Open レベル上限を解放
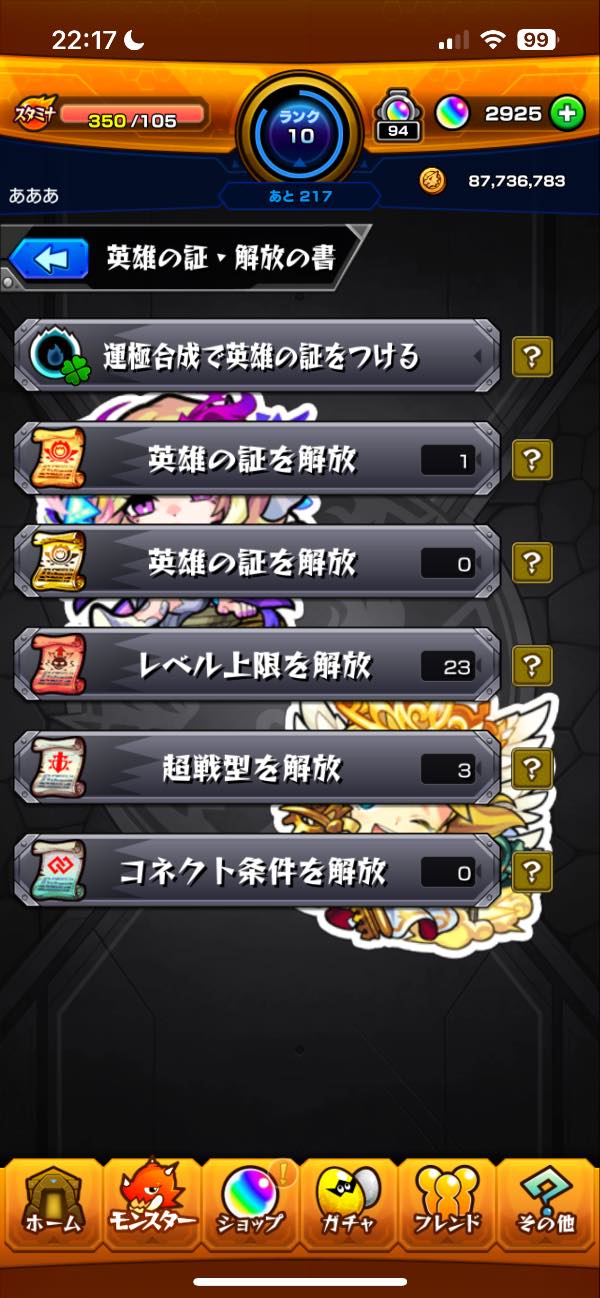Image resolution: width=600 pixels, height=1298 pixels. coord(256,666)
